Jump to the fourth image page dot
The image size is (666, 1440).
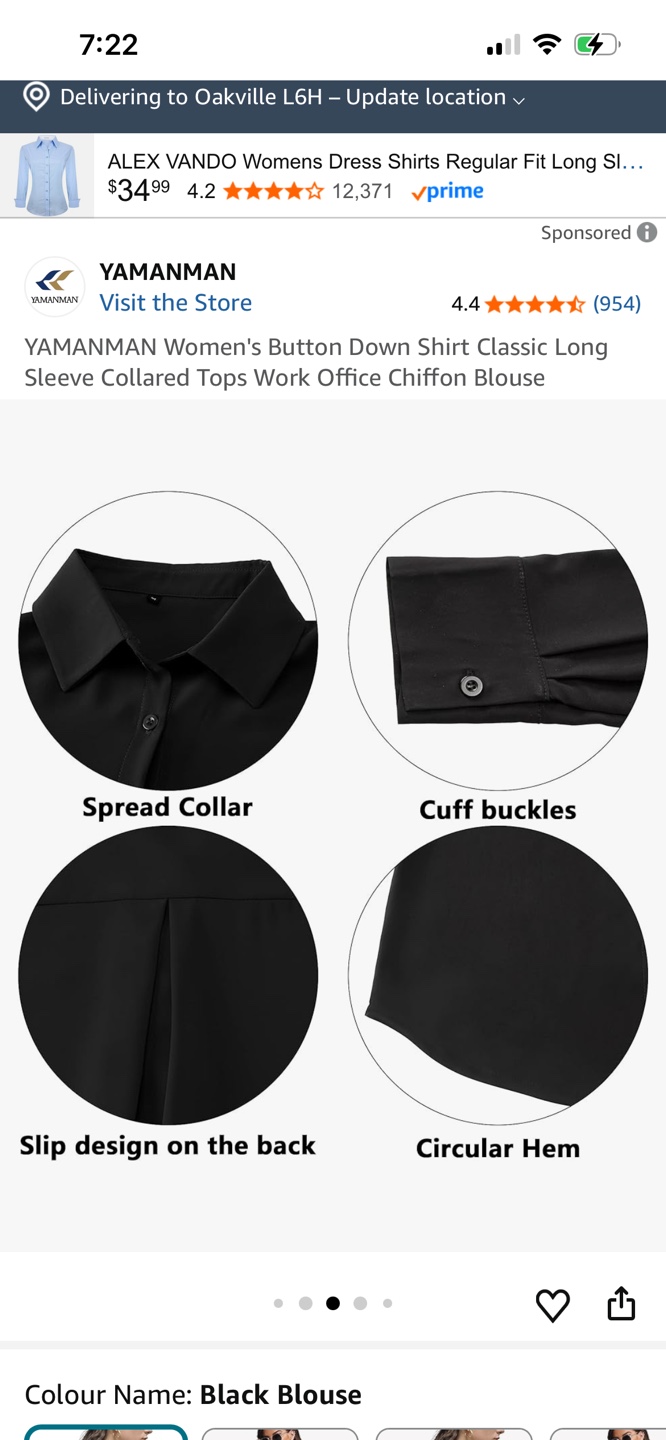click(360, 1303)
